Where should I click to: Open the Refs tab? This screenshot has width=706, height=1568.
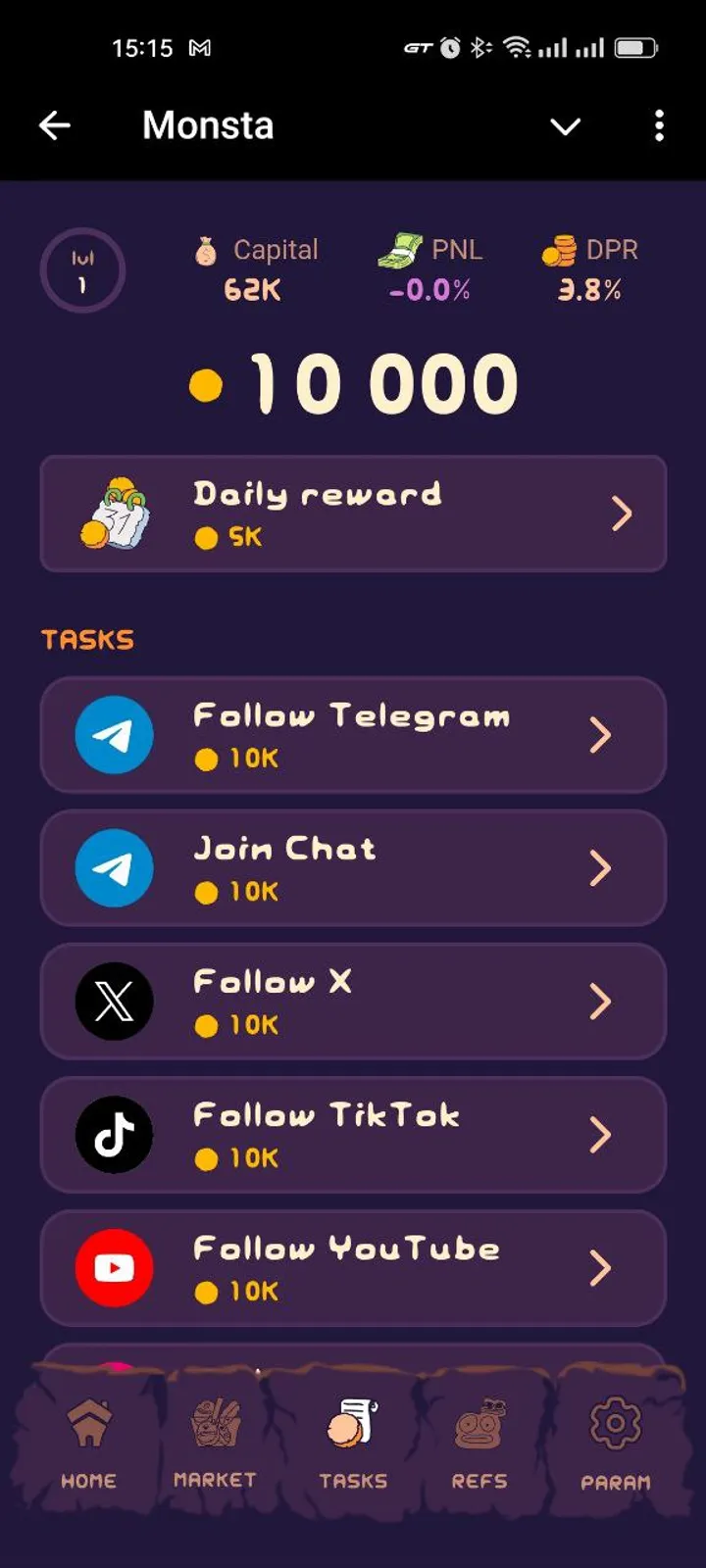tap(479, 1445)
